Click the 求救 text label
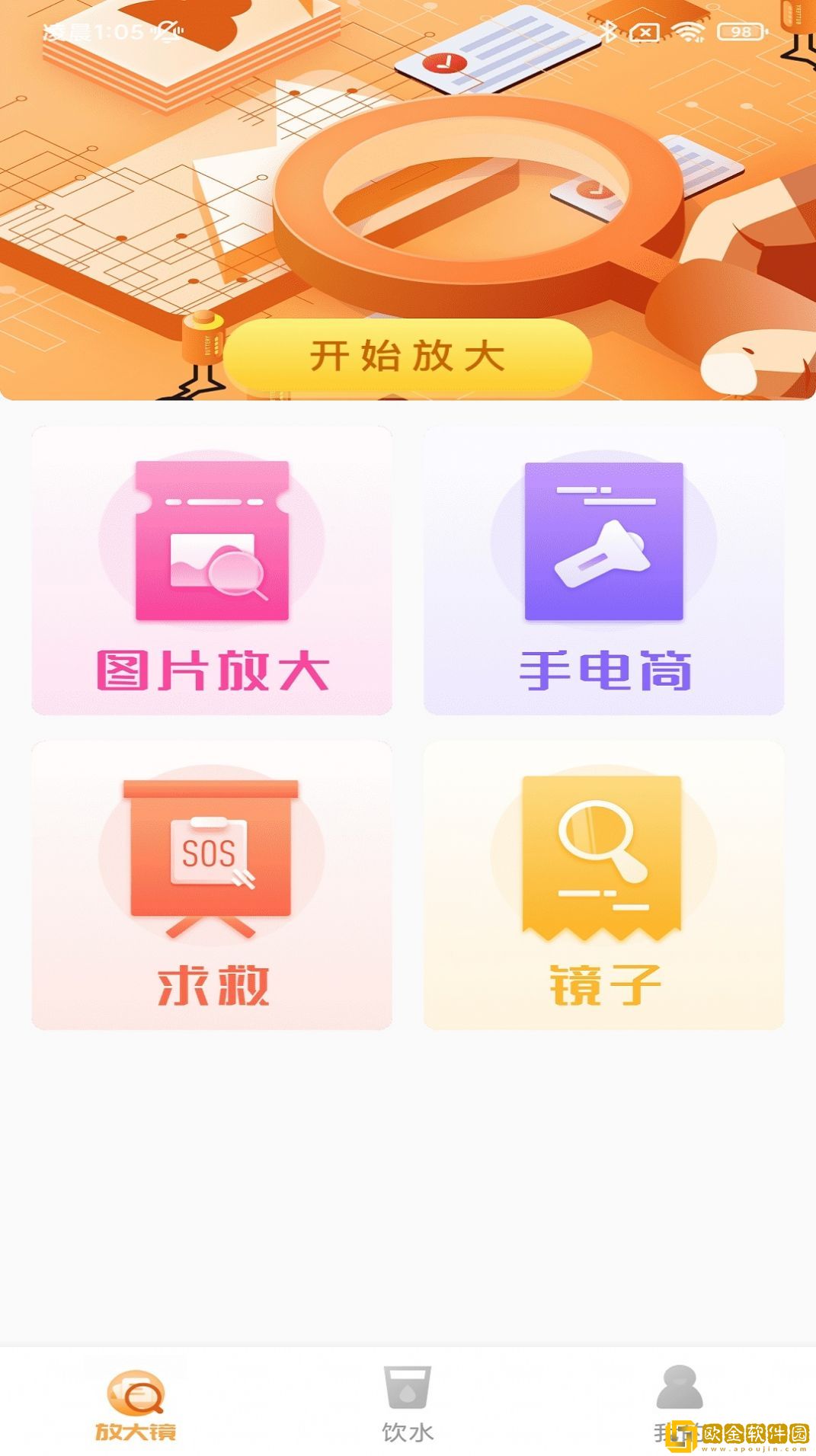The height and width of the screenshot is (1456, 816). coord(214,986)
